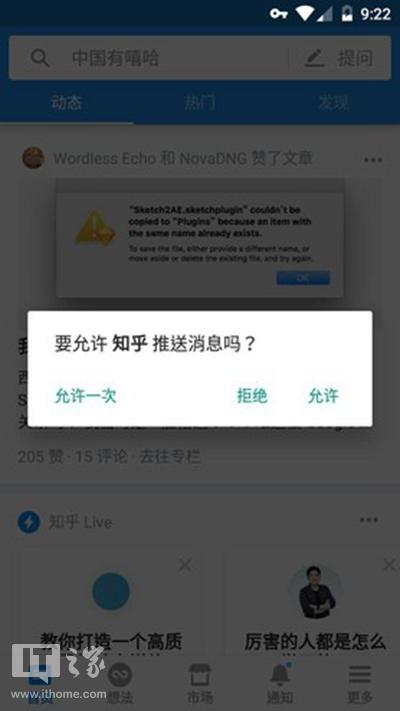The width and height of the screenshot is (400, 711).
Task: Tap 允许 to allow Zhihu push messages
Action: 323,396
